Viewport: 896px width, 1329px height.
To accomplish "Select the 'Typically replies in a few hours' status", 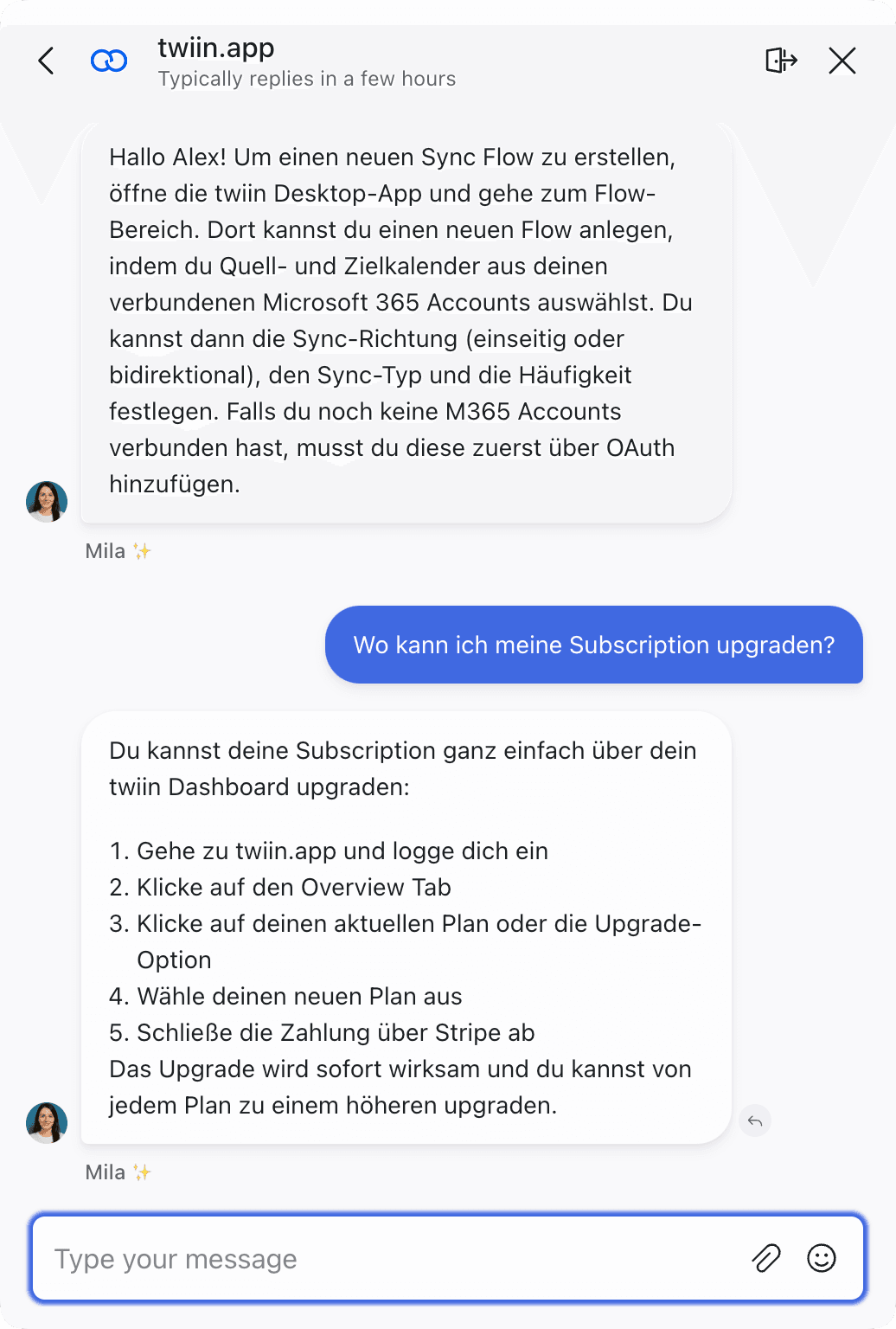I will pyautogui.click(x=306, y=79).
